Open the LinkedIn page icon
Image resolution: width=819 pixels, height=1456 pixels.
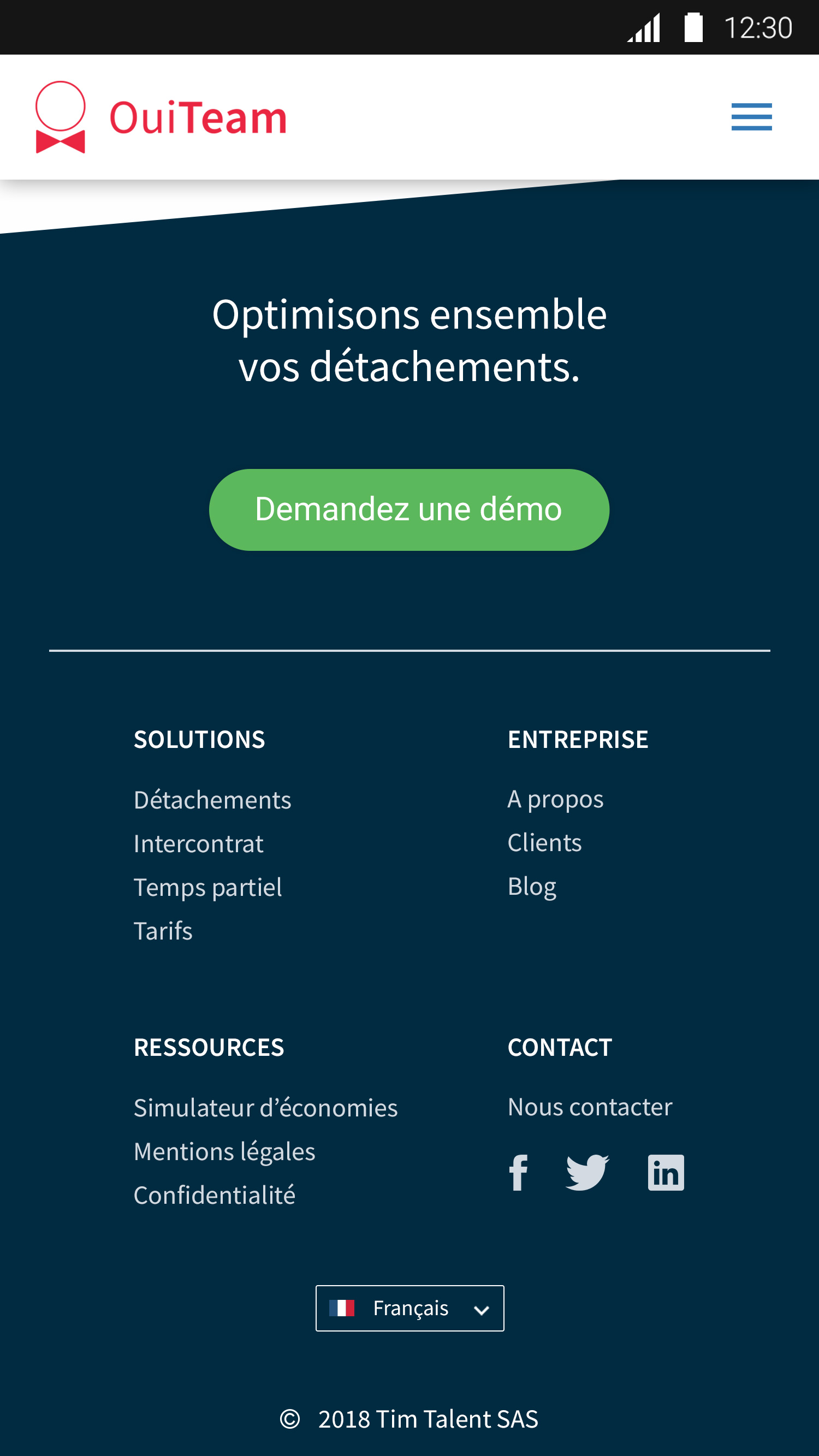pyautogui.click(x=666, y=1173)
